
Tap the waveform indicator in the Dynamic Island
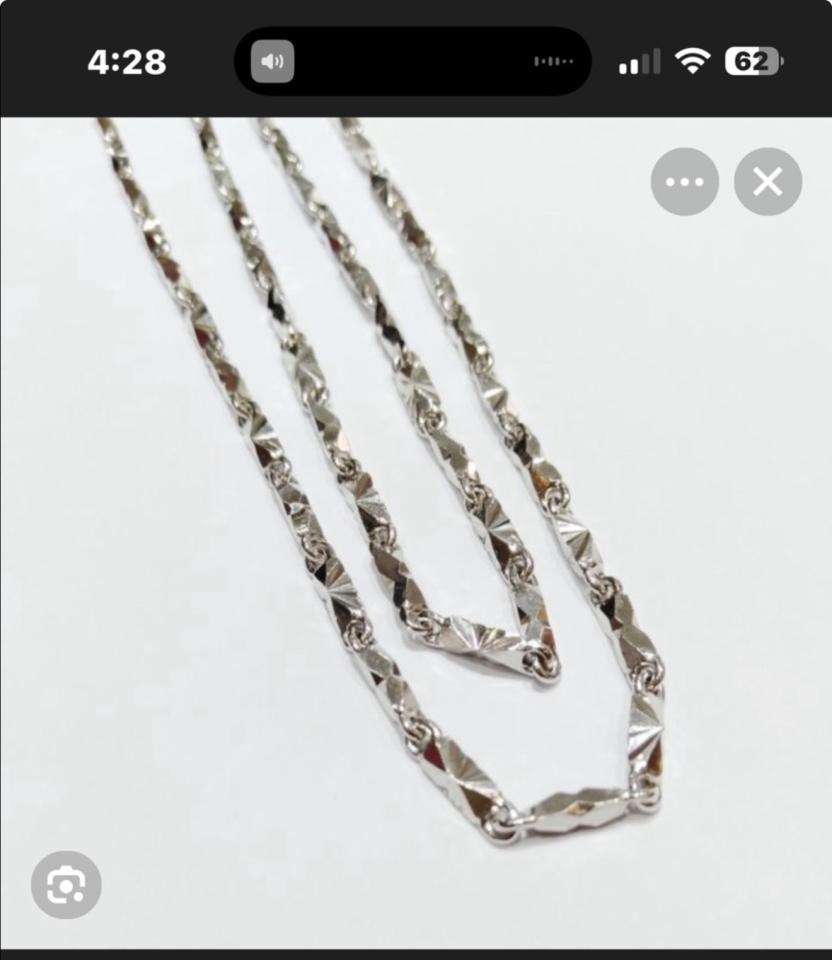554,60
